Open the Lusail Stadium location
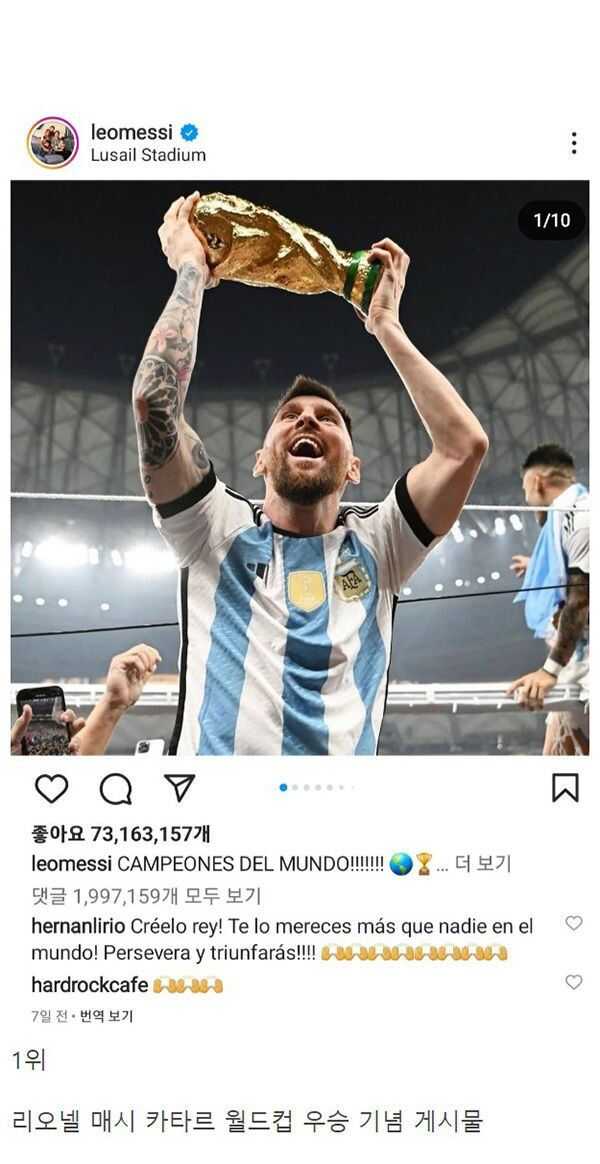 [x=148, y=155]
